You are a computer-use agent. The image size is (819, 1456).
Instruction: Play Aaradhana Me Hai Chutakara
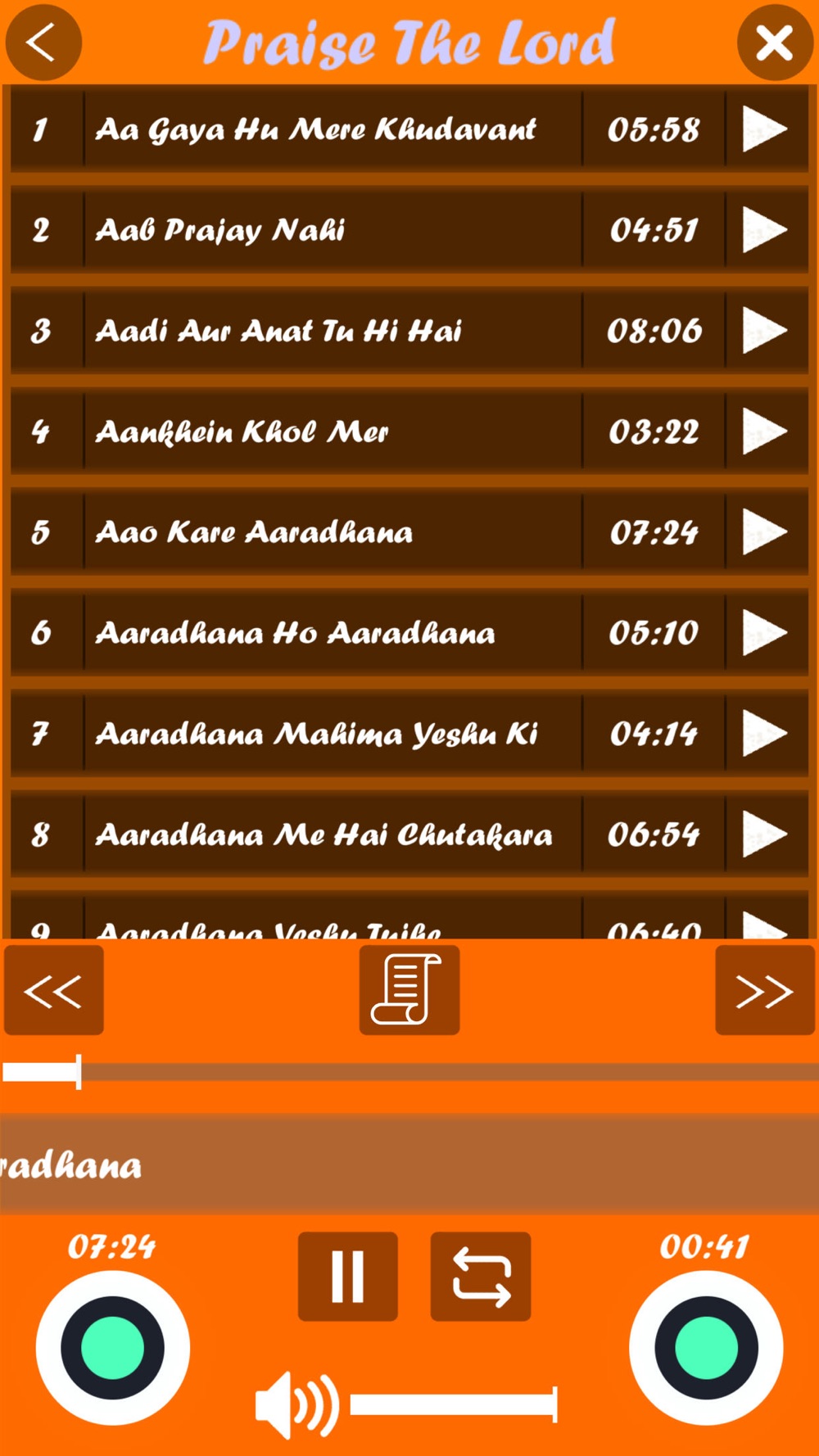[x=765, y=834]
